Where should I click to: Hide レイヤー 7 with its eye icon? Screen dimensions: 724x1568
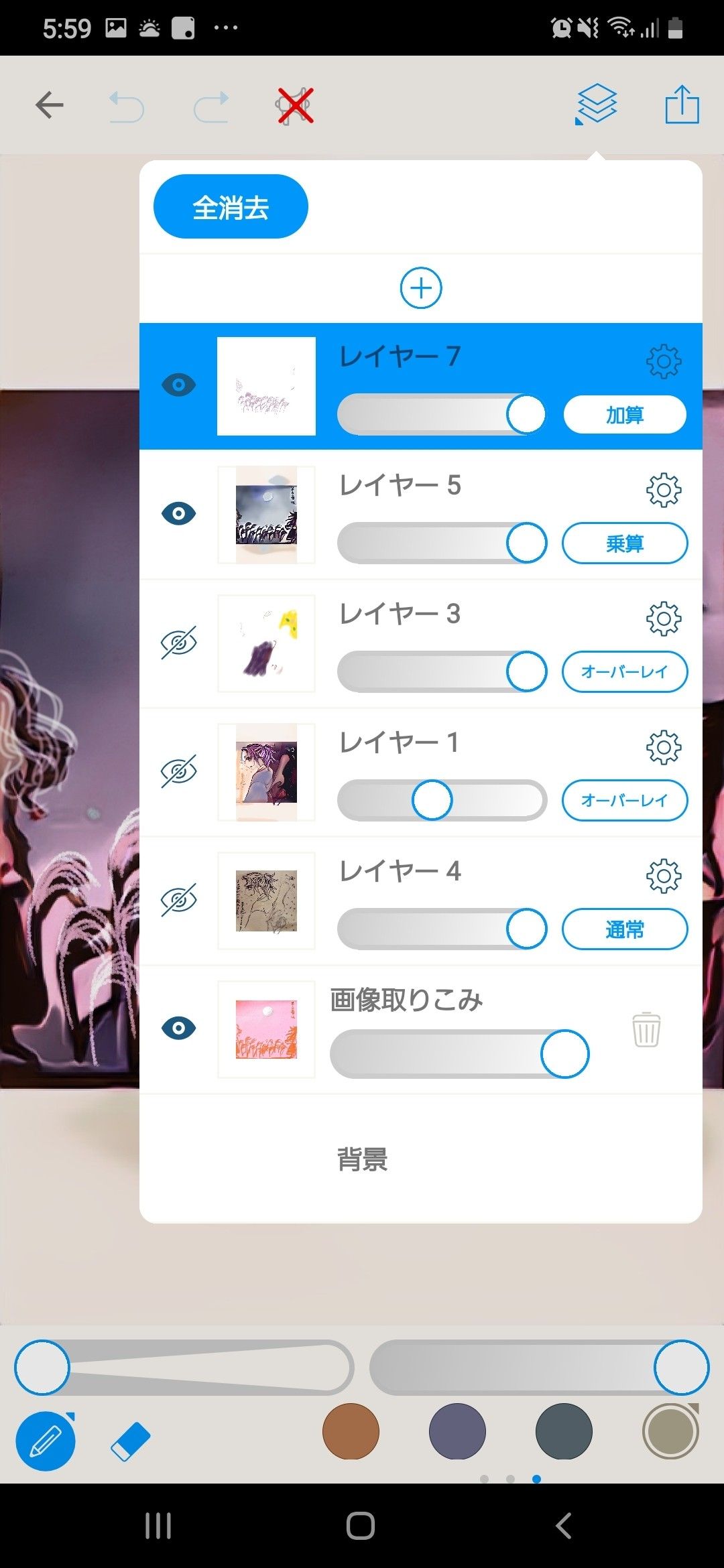(178, 385)
